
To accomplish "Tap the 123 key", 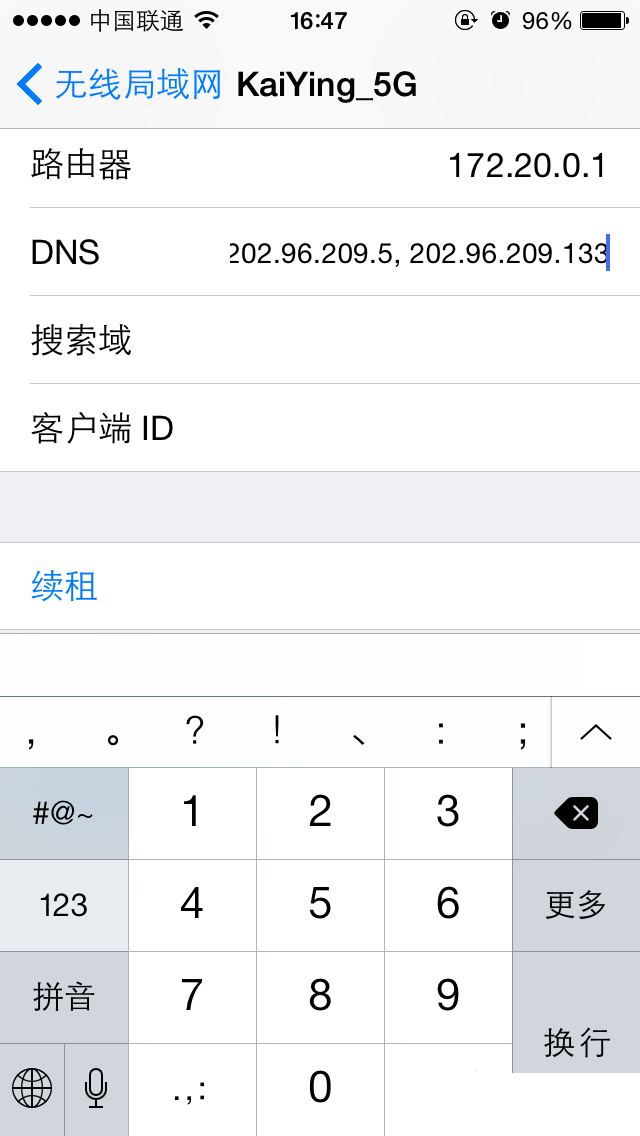I will pos(64,905).
